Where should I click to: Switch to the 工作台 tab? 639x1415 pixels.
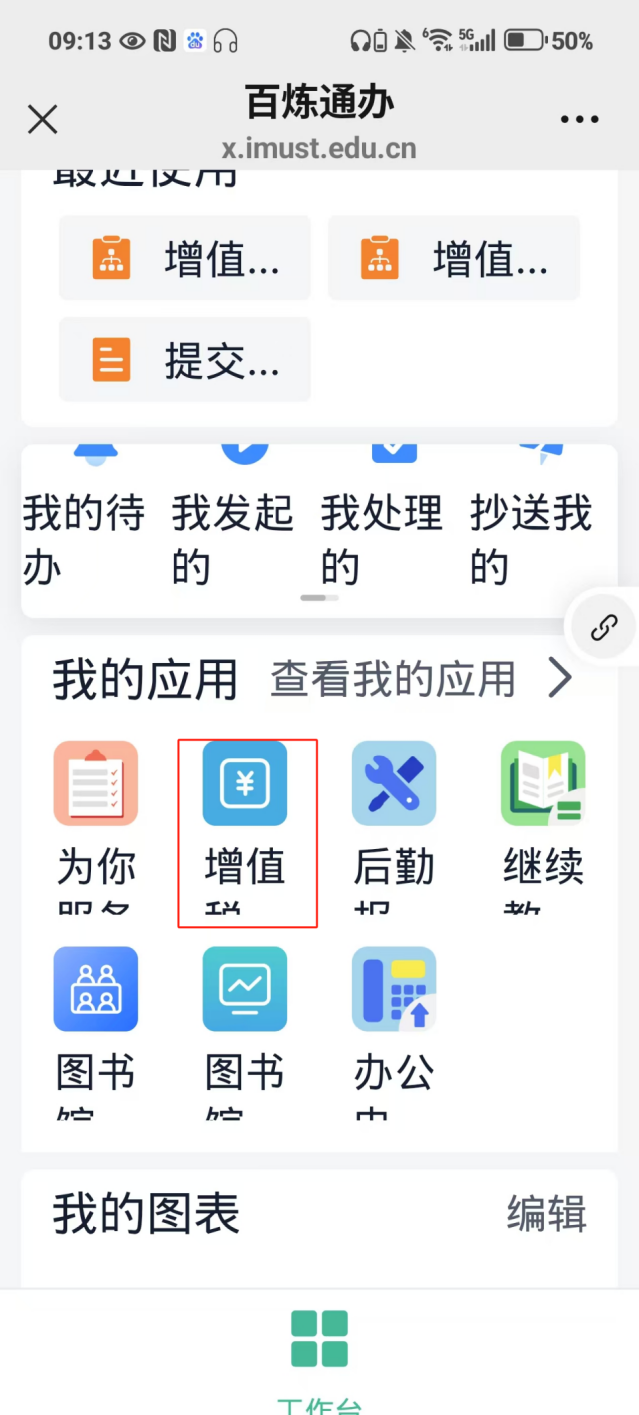tap(319, 1350)
